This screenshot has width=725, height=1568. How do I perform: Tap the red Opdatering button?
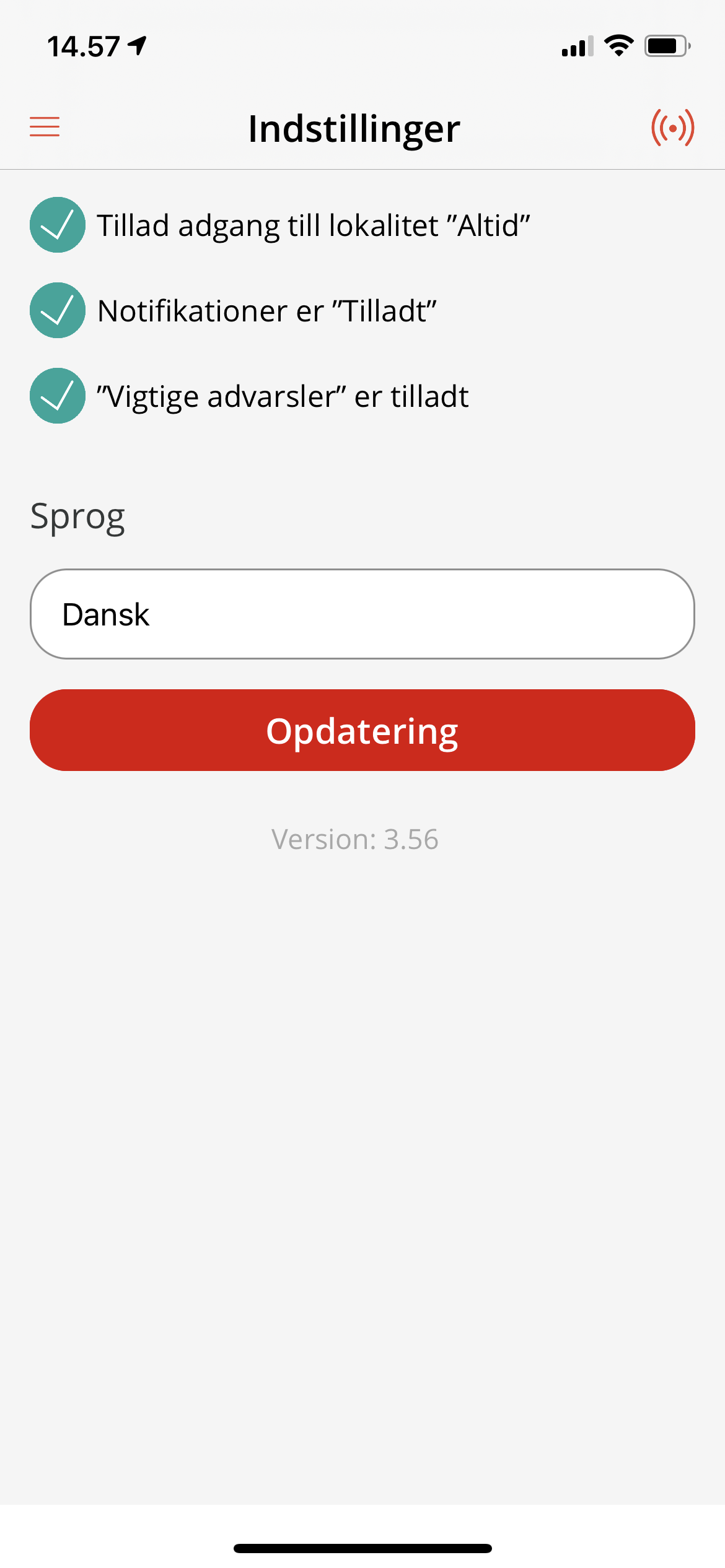tap(362, 730)
